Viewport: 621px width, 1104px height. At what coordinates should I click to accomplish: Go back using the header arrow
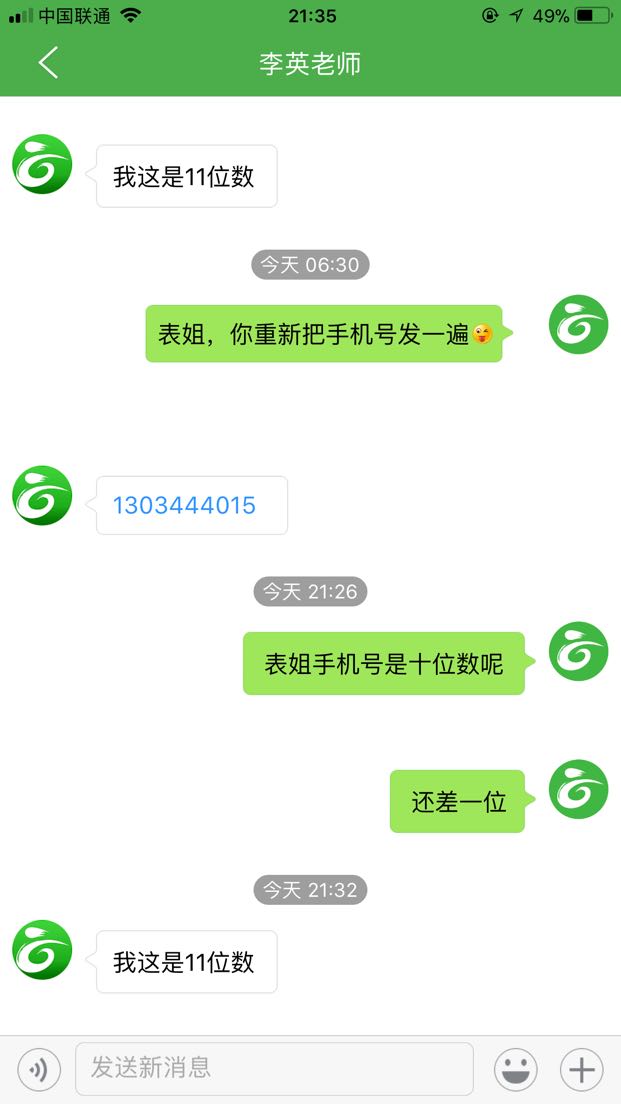tap(48, 63)
